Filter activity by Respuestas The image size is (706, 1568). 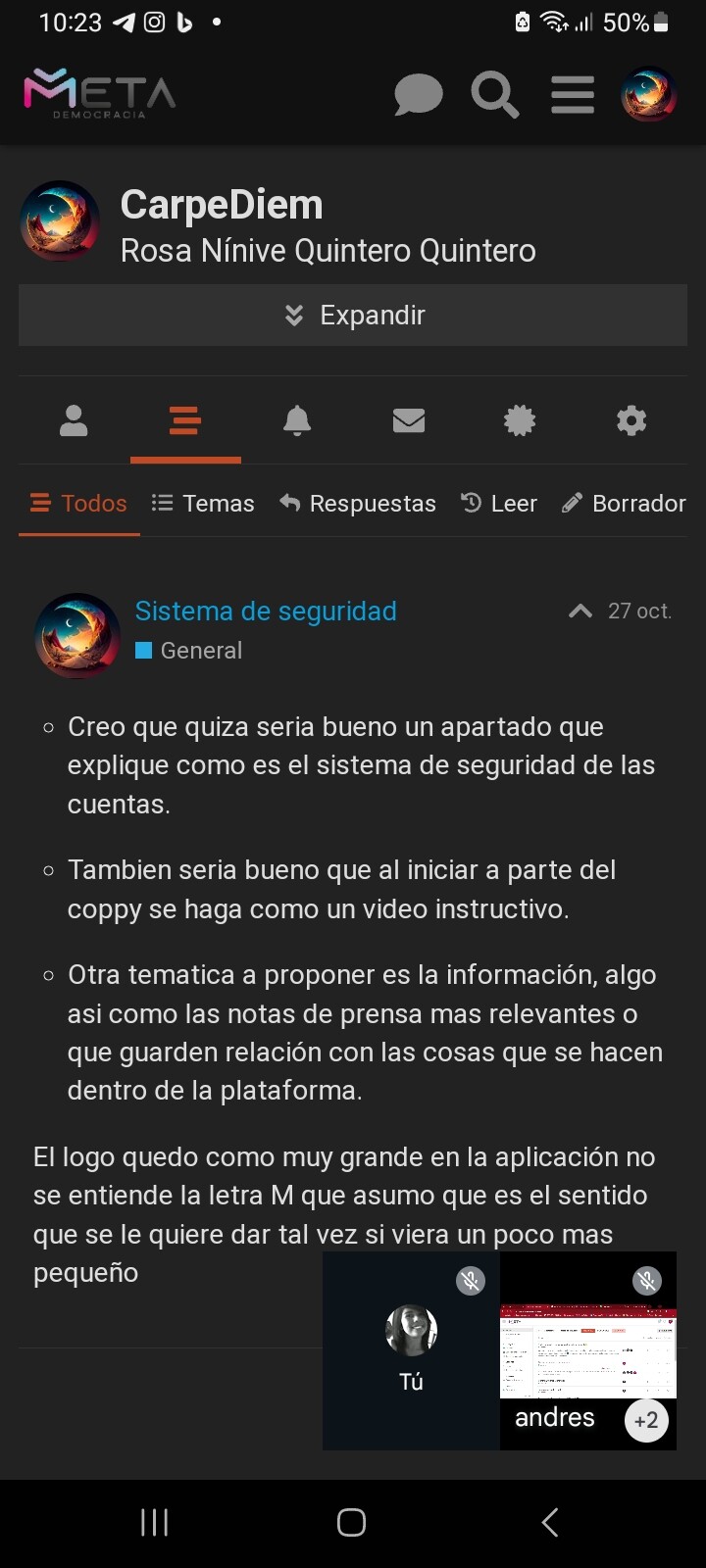358,504
